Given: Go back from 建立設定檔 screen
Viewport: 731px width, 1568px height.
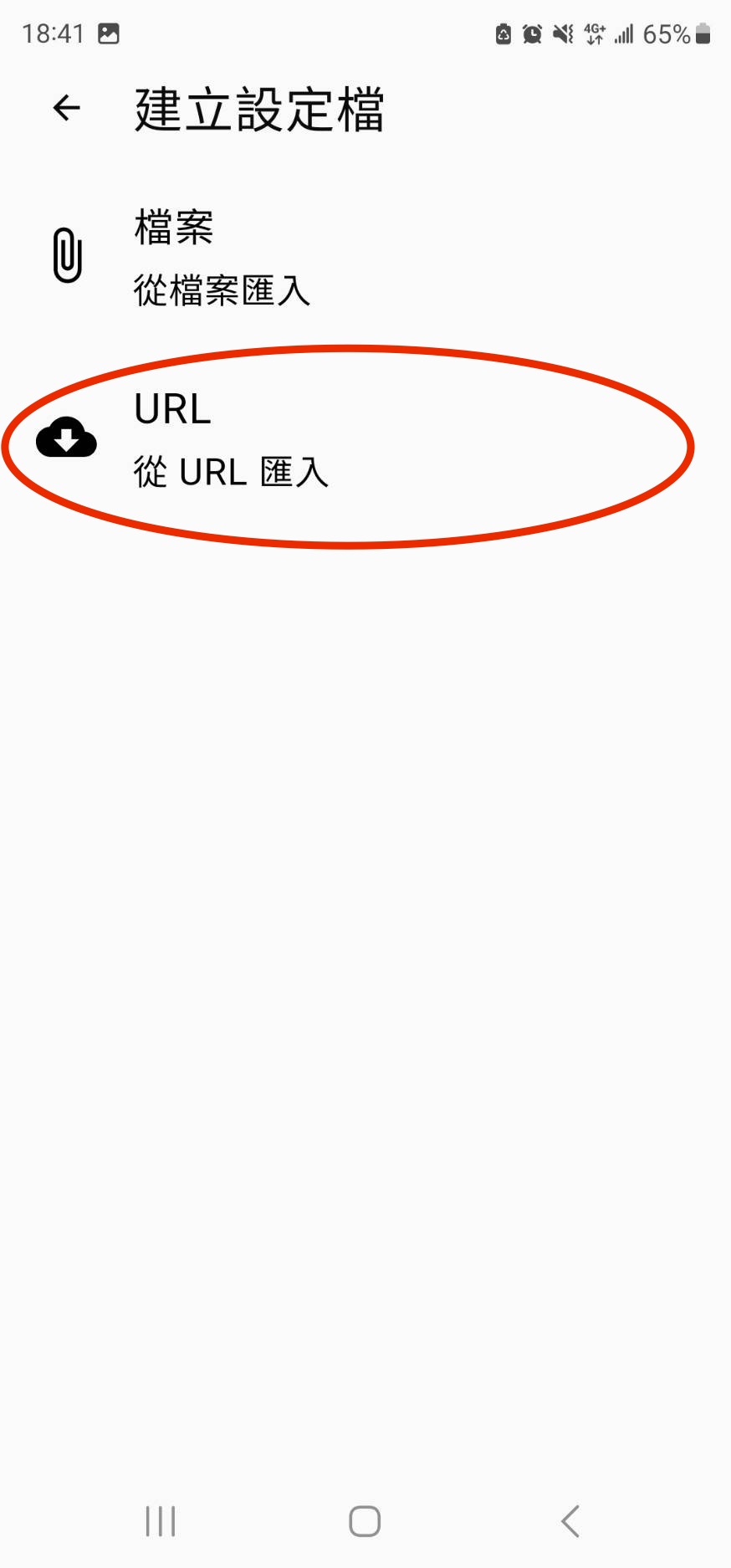Looking at the screenshot, I should [x=66, y=108].
